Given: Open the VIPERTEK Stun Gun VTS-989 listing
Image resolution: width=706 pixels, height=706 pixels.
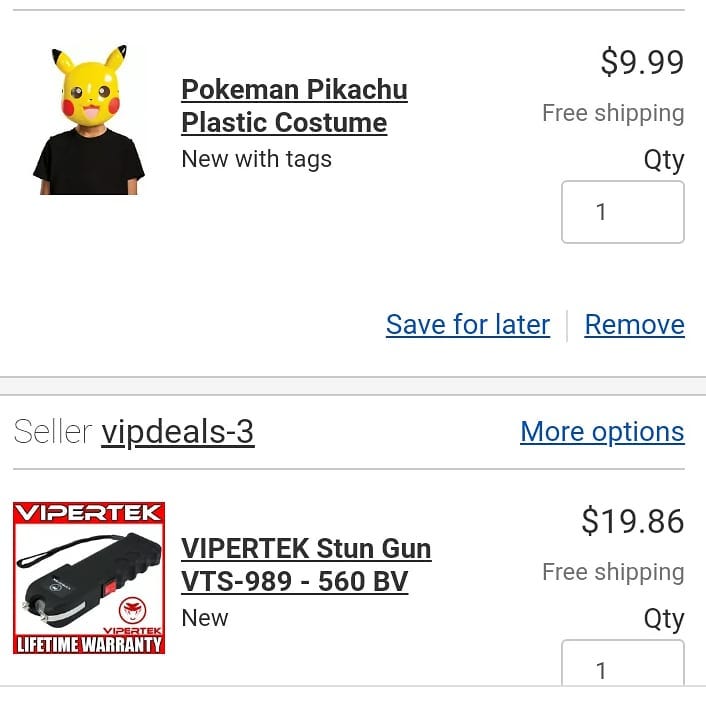Looking at the screenshot, I should (x=305, y=565).
